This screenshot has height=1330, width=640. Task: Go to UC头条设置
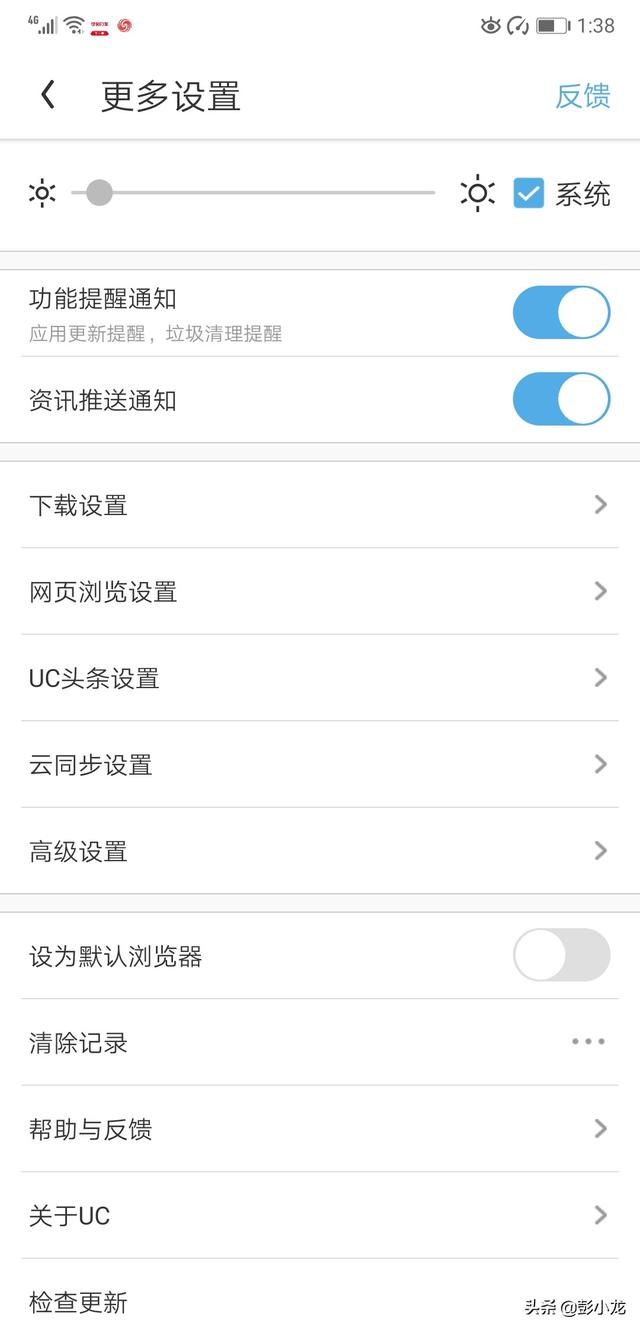coord(320,678)
